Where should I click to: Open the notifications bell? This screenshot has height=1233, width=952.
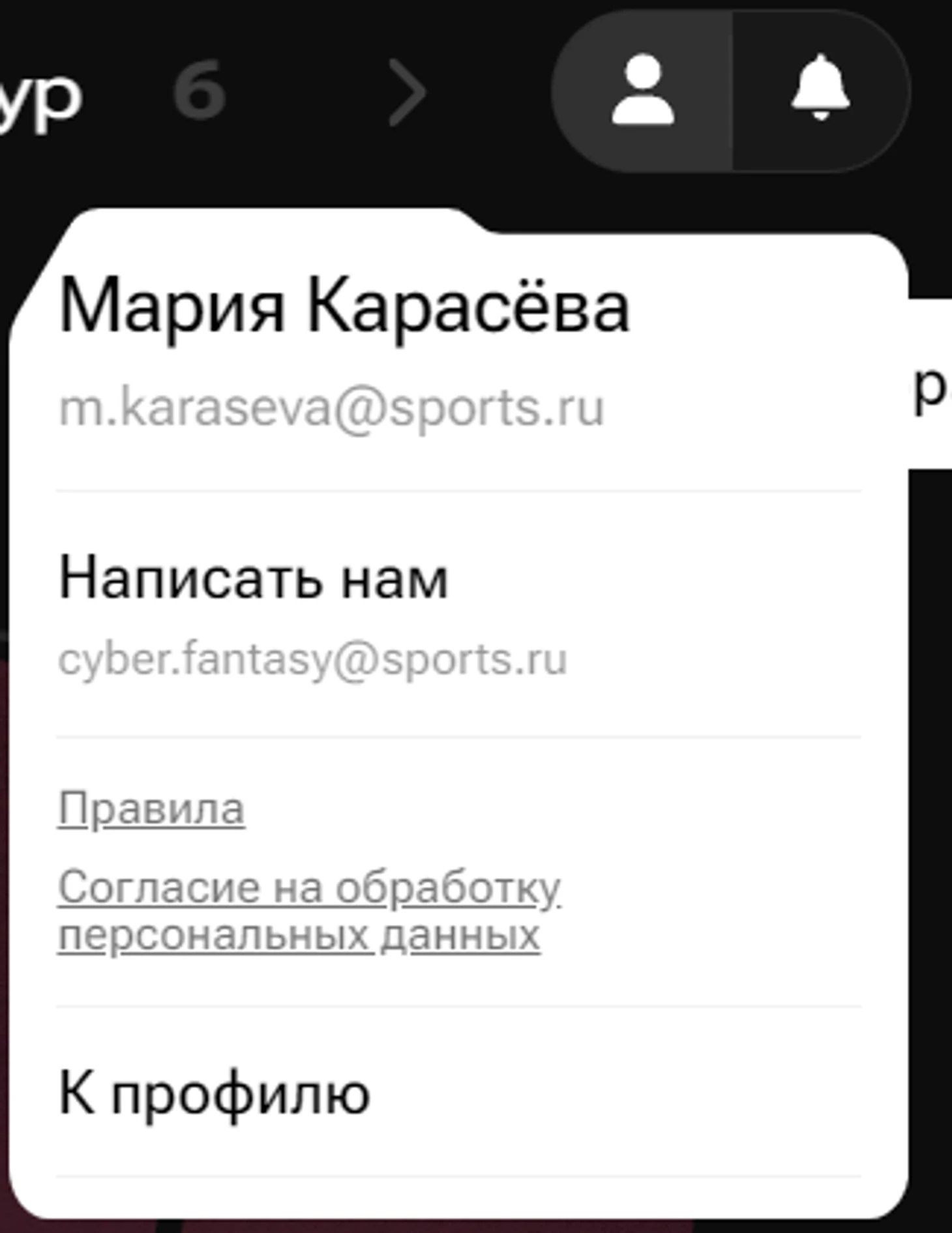tap(820, 90)
